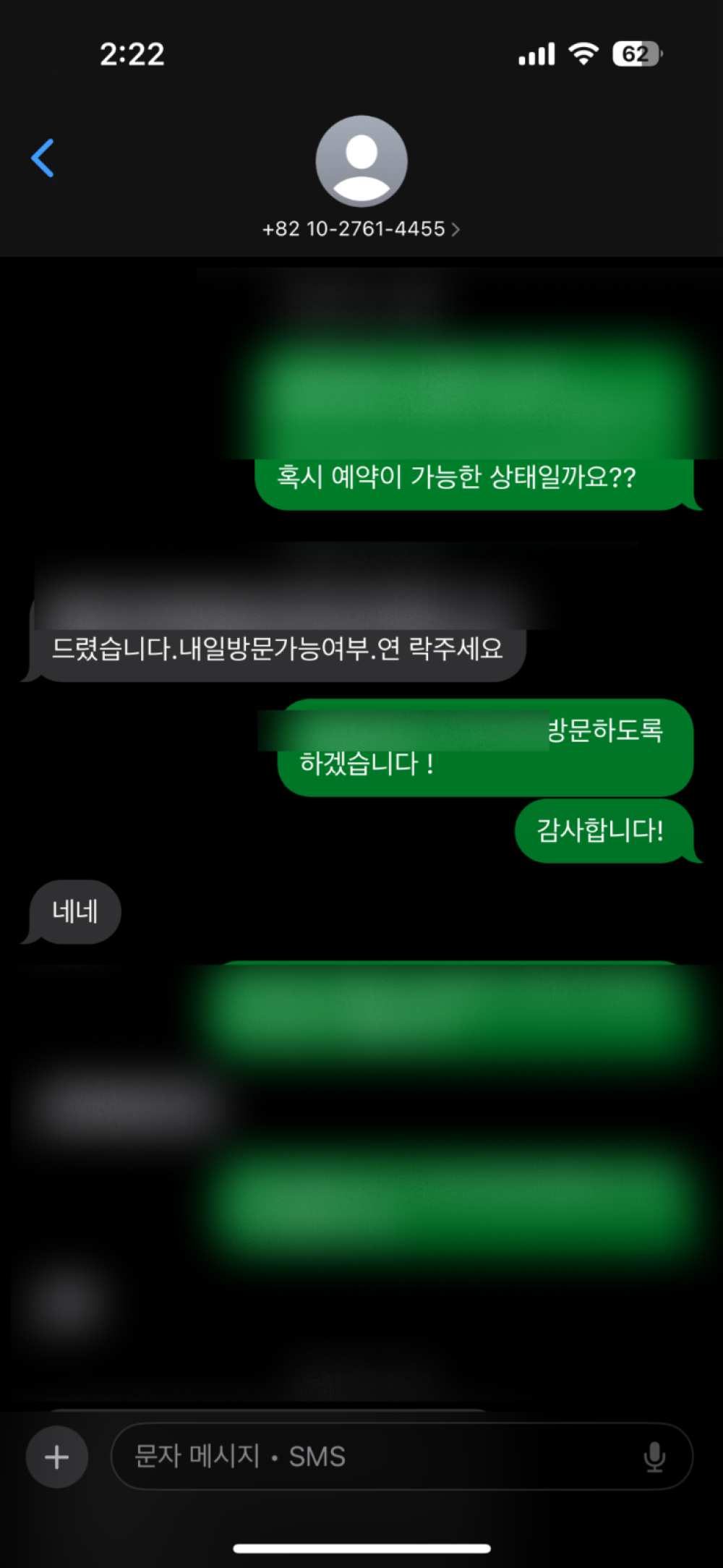Go back to the messages list

click(x=43, y=158)
